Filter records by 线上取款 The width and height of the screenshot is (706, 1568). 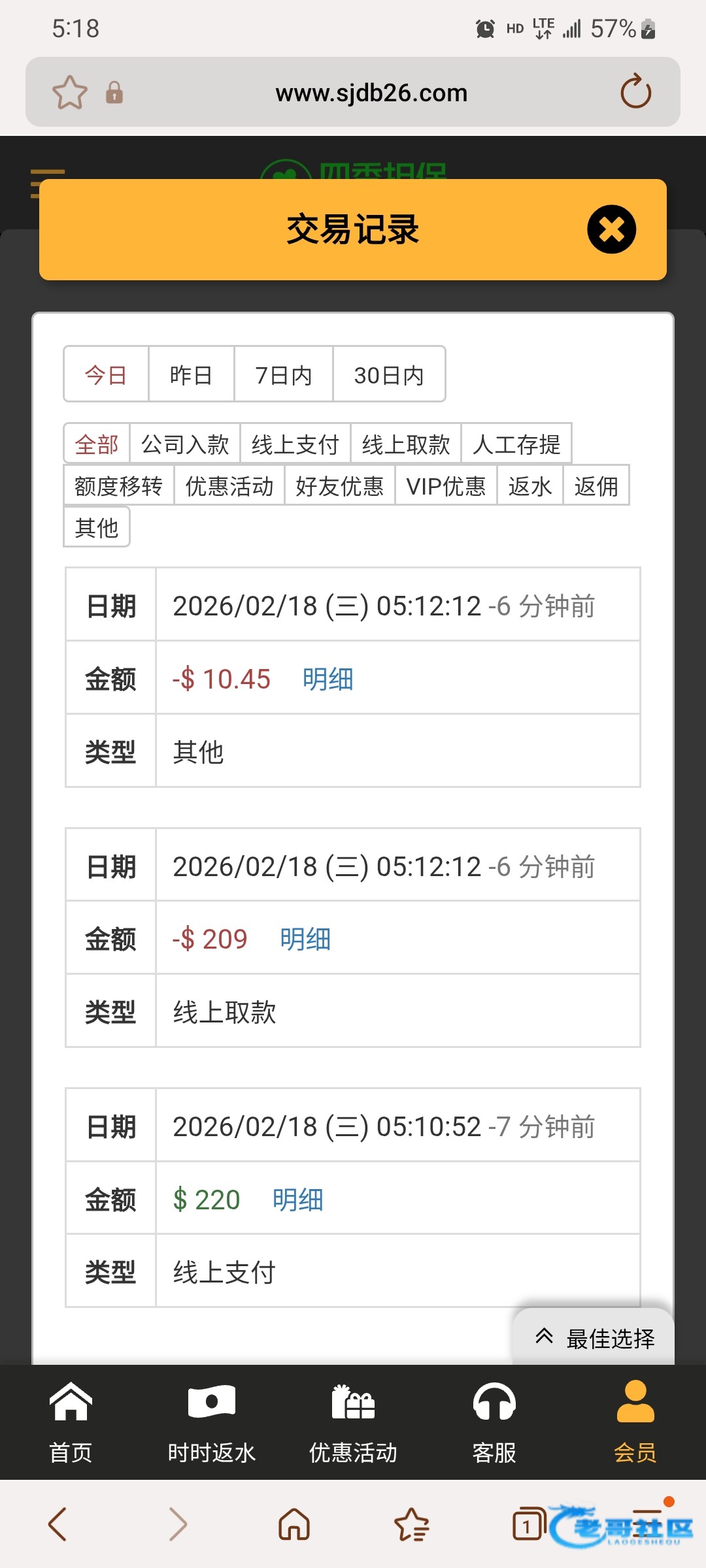pos(406,444)
